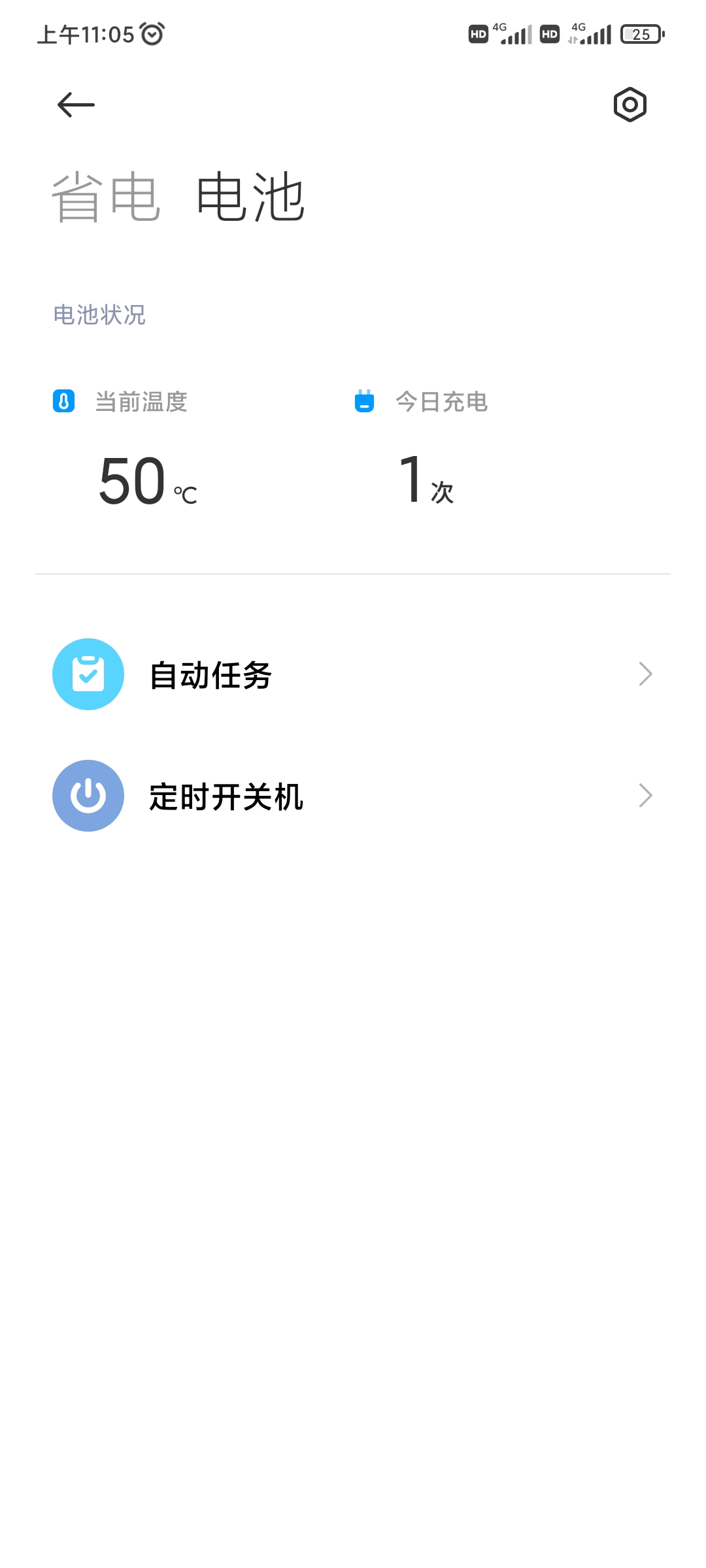Open battery settings hexagon icon
Image resolution: width=706 pixels, height=1568 pixels.
[630, 105]
